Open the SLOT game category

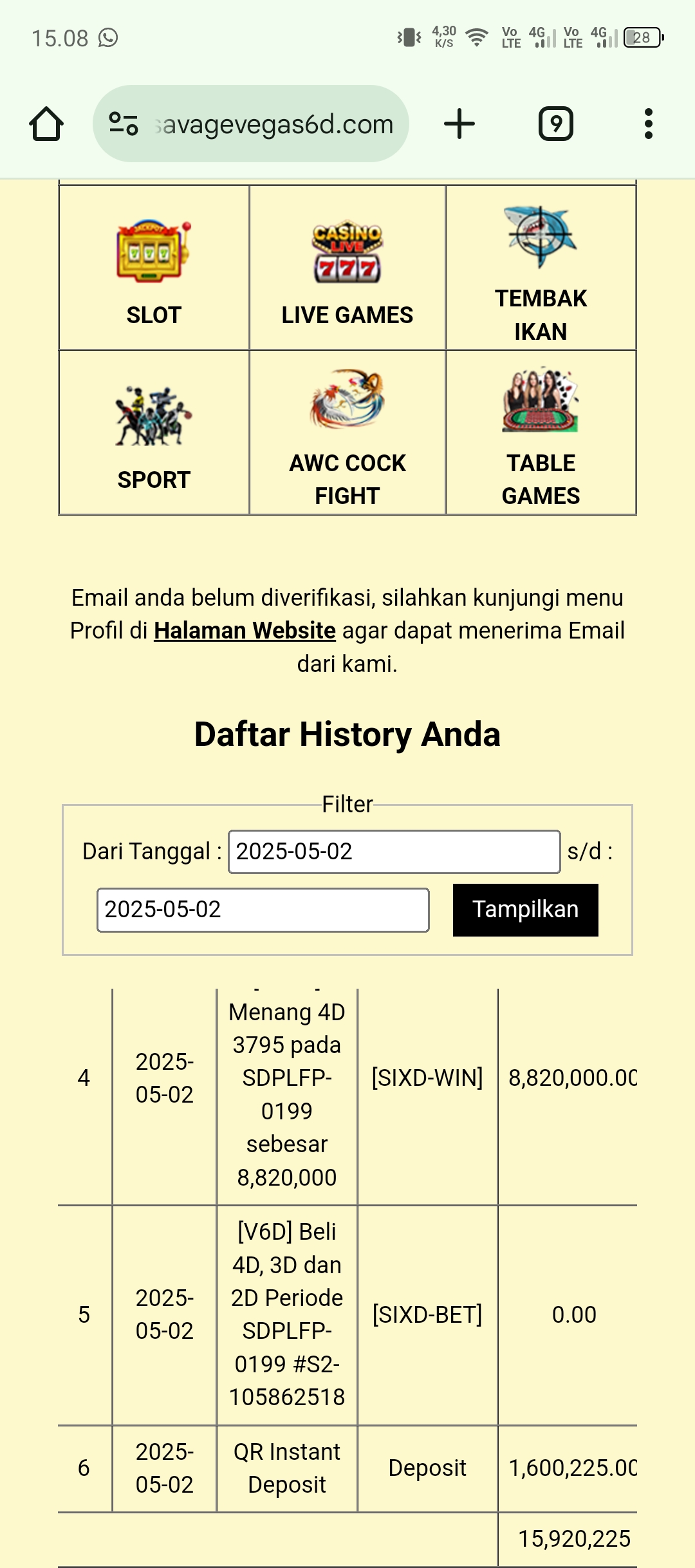pyautogui.click(x=154, y=268)
